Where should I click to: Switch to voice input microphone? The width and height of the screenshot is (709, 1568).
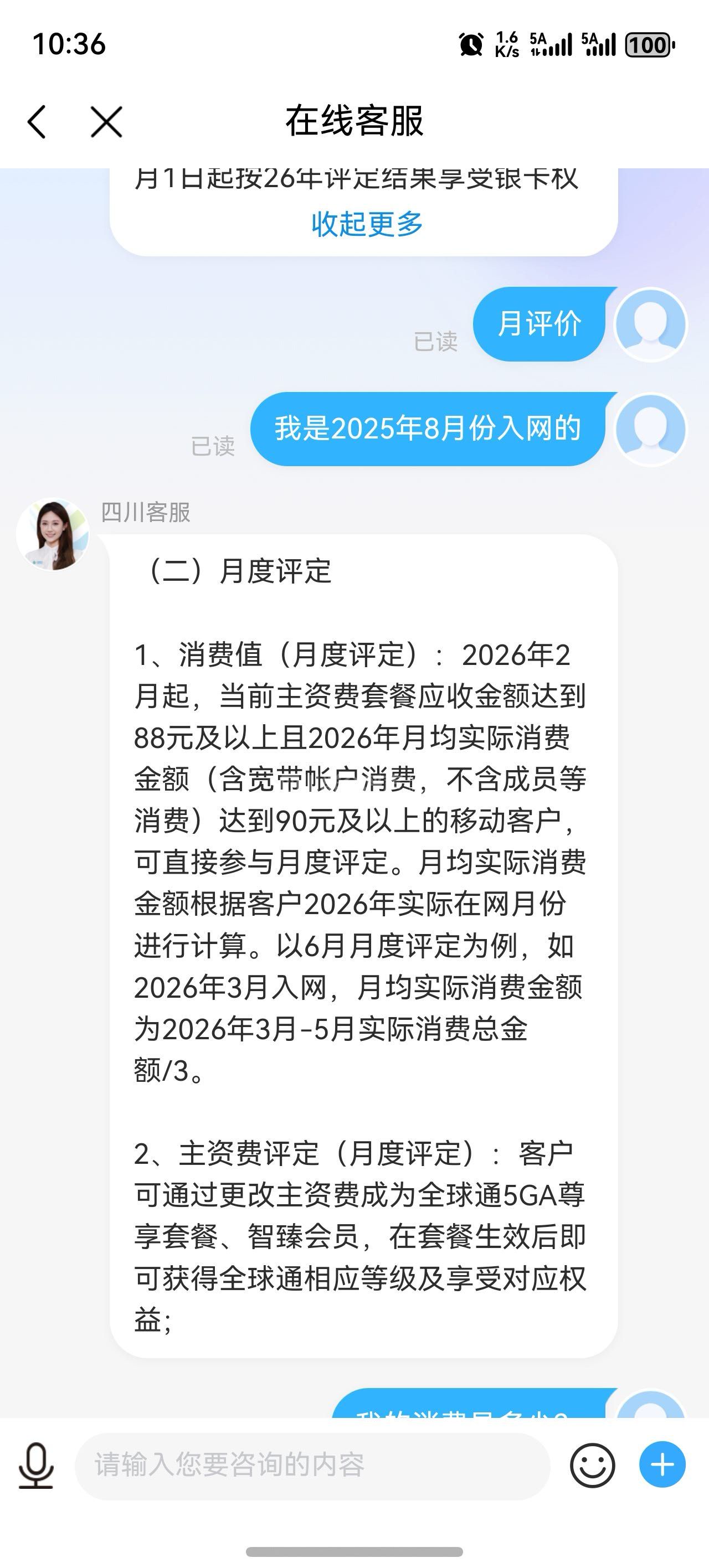click(36, 1465)
